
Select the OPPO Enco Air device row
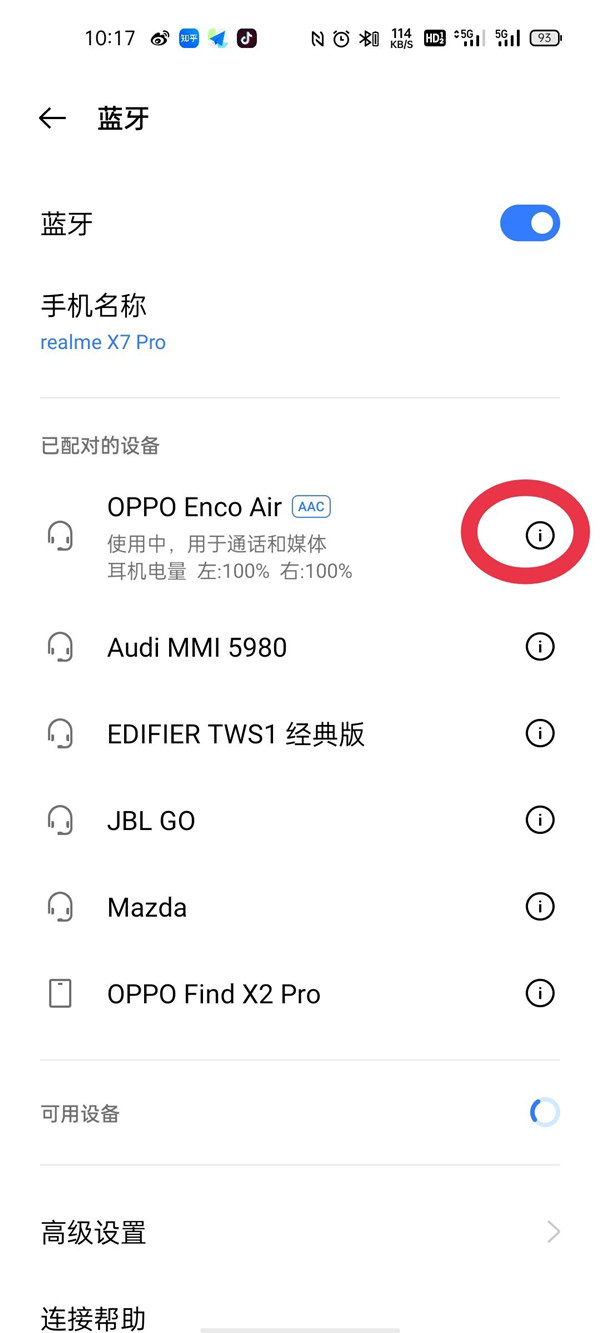pyautogui.click(x=230, y=537)
